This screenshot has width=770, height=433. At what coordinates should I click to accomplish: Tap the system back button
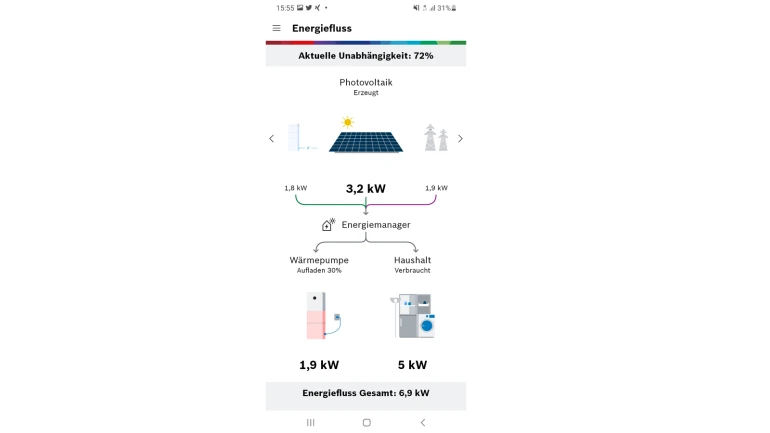[x=422, y=422]
